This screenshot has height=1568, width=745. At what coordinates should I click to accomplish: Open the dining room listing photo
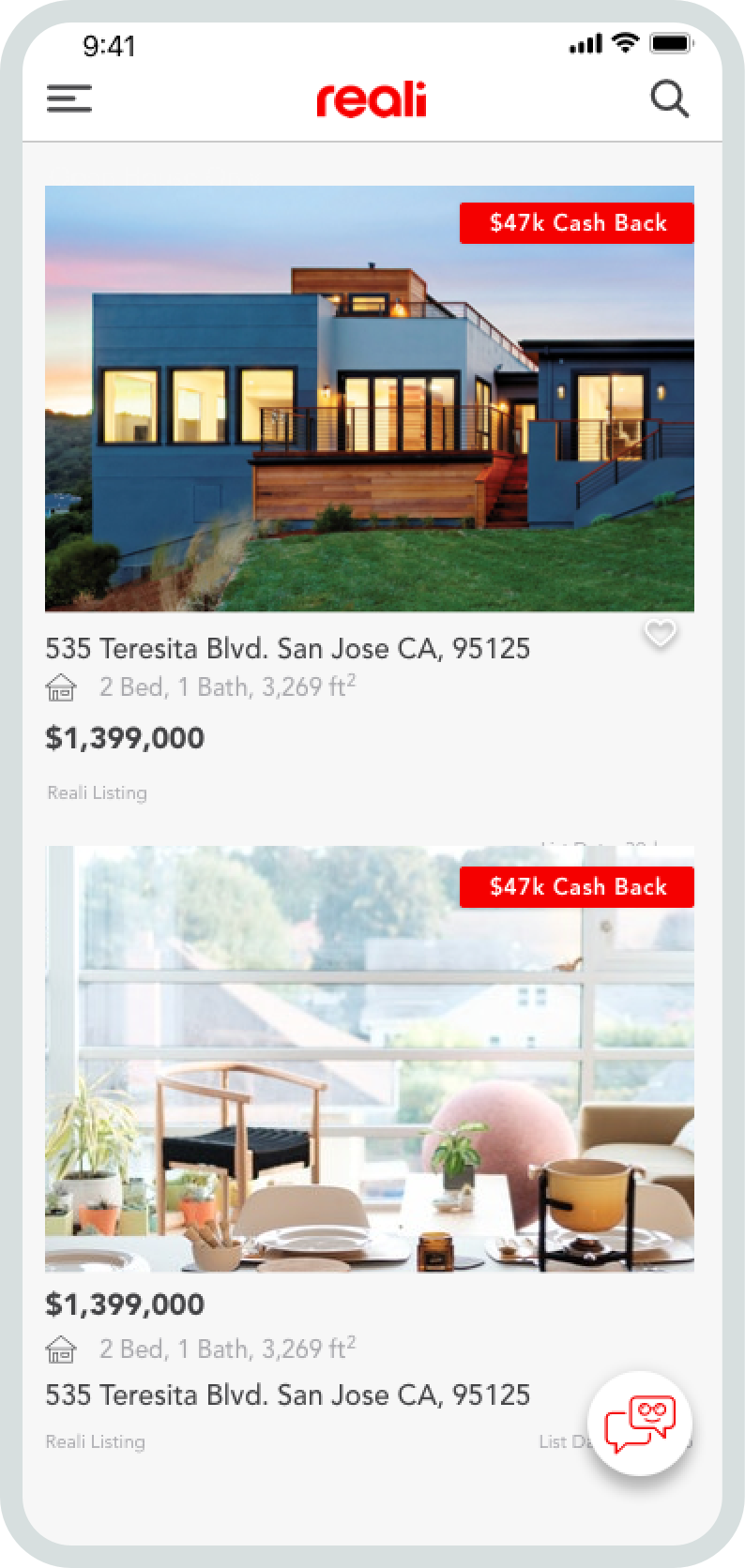pyautogui.click(x=370, y=1059)
